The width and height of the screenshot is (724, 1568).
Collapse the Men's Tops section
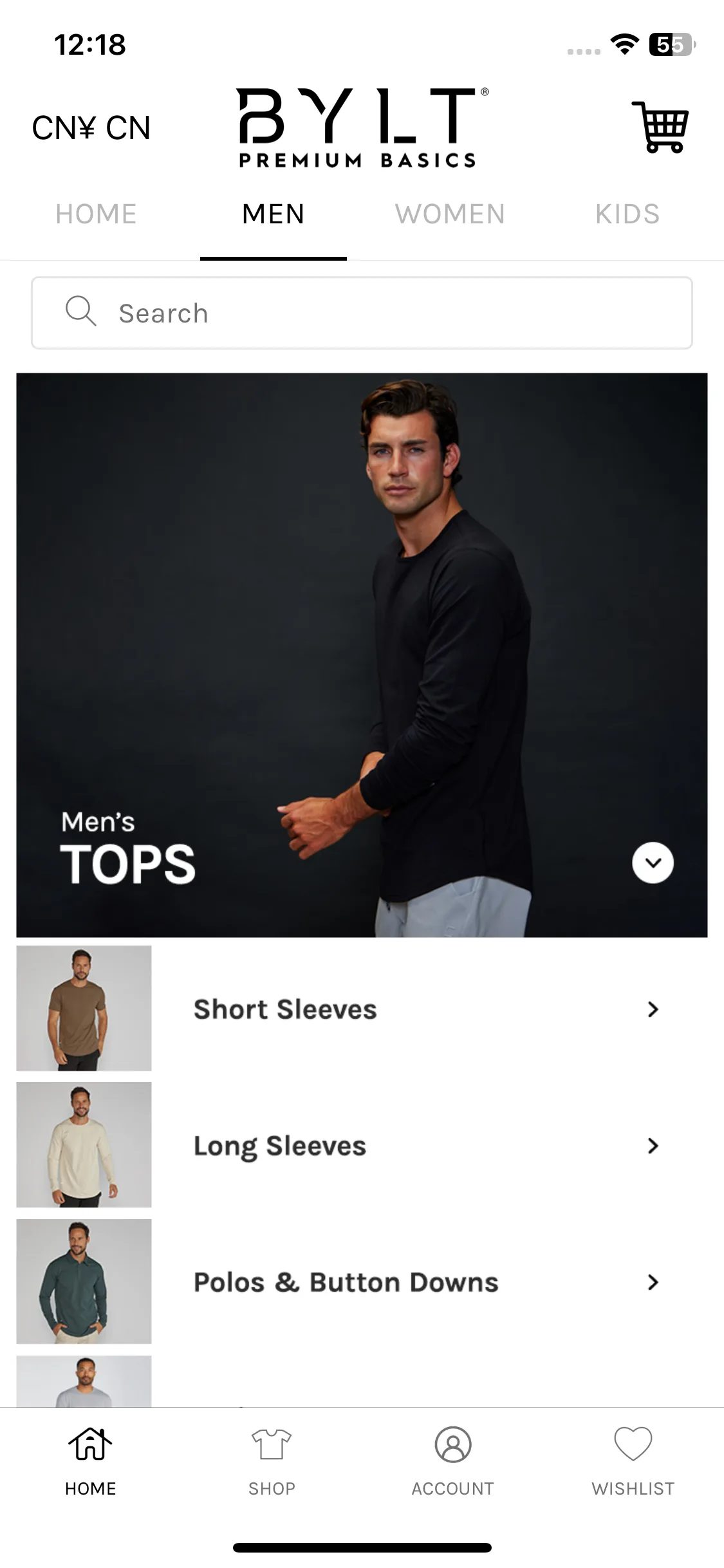point(653,863)
